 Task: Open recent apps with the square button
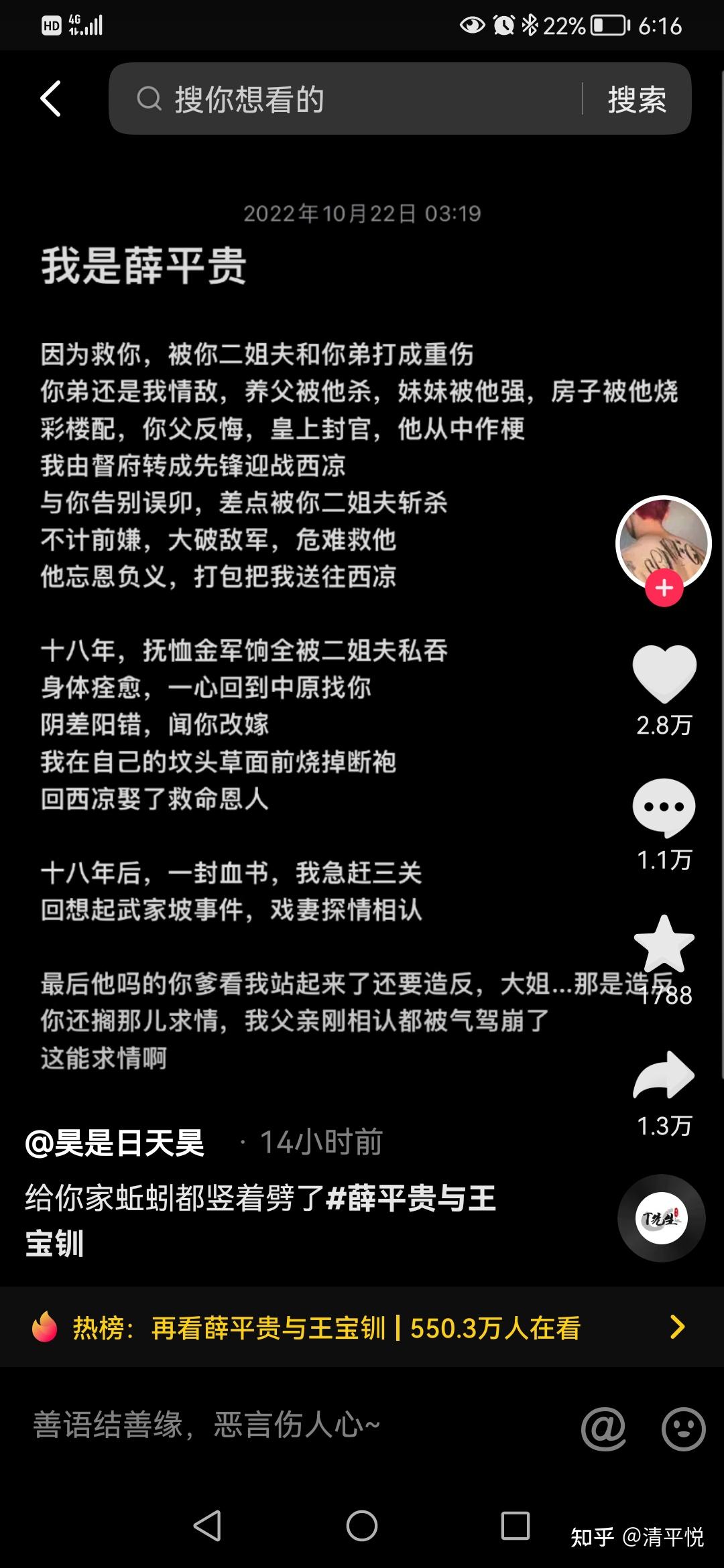[516, 1526]
